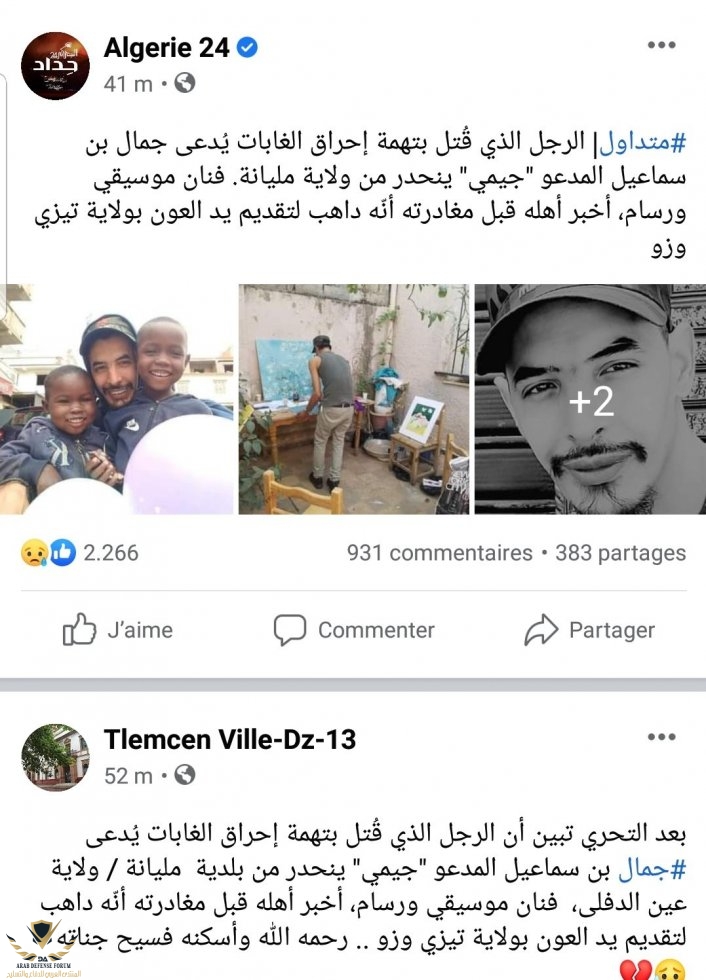Image resolution: width=706 pixels, height=980 pixels.
Task: Like the Algerie 24 post with J'aime
Action: coord(118,630)
